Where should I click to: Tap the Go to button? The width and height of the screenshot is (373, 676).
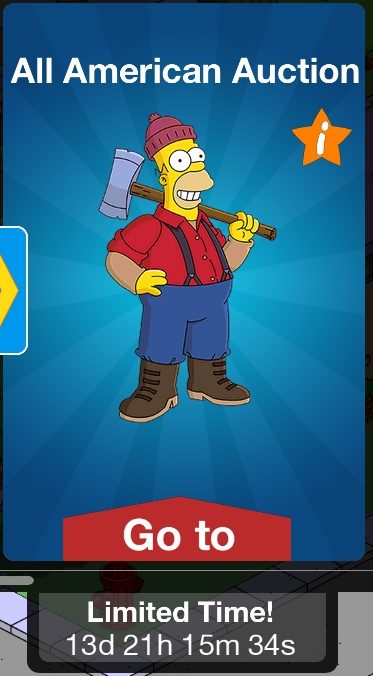click(x=177, y=531)
